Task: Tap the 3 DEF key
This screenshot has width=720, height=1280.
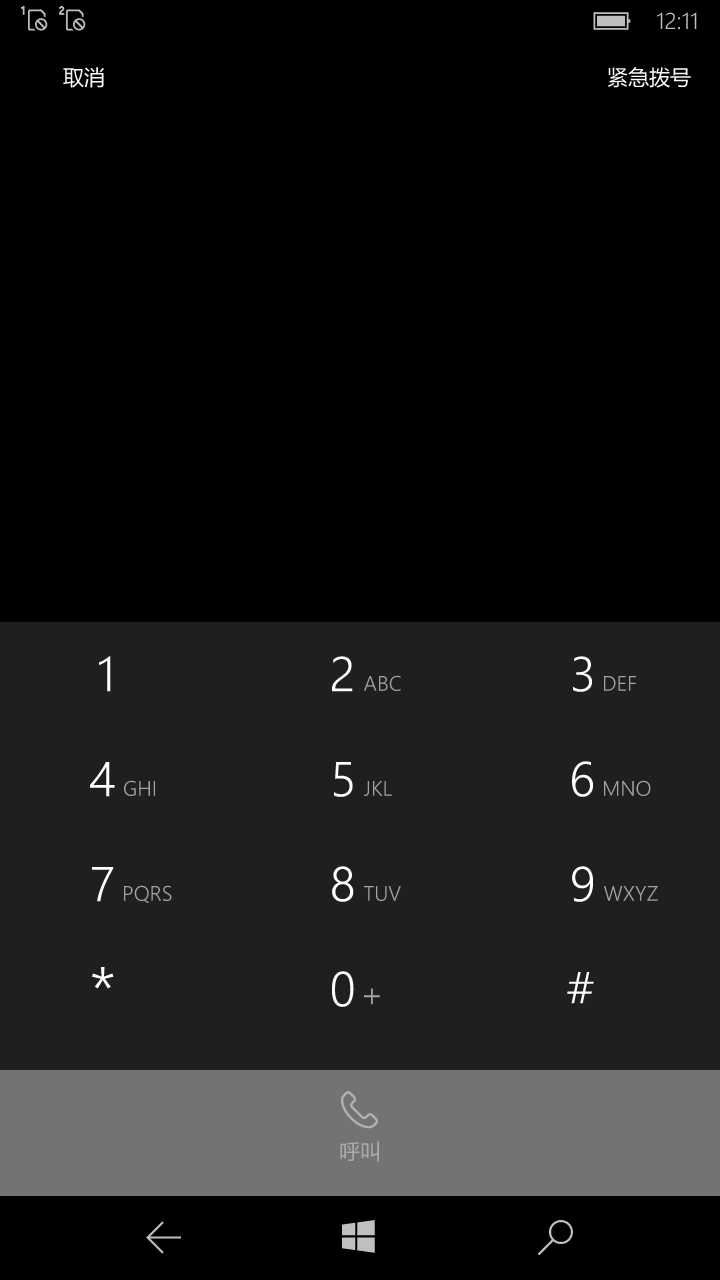Action: (x=600, y=675)
